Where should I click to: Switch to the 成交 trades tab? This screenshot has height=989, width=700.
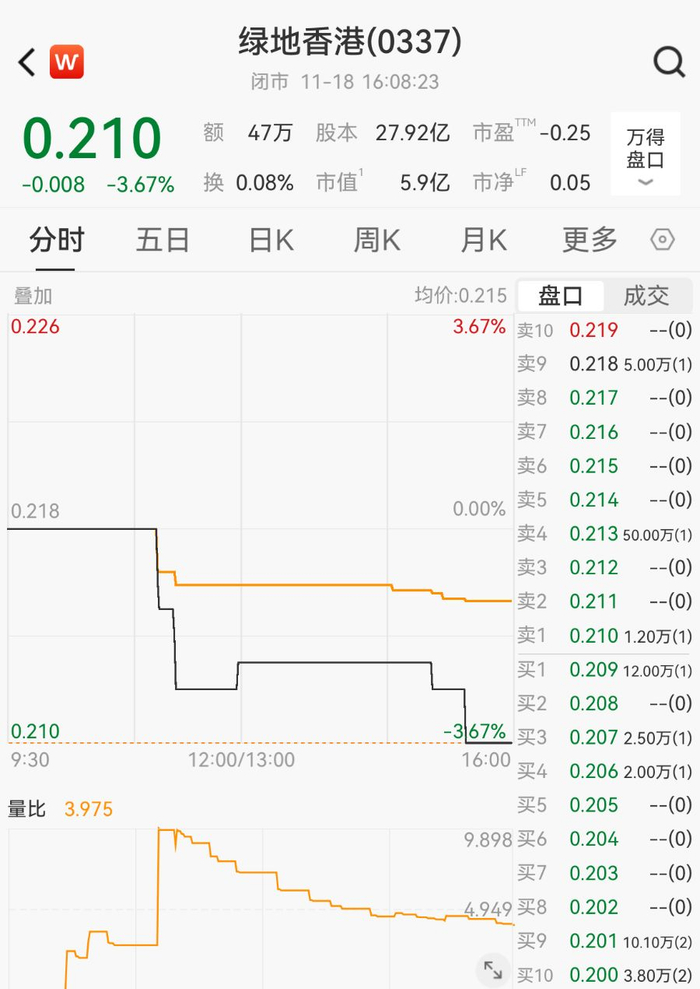646,295
